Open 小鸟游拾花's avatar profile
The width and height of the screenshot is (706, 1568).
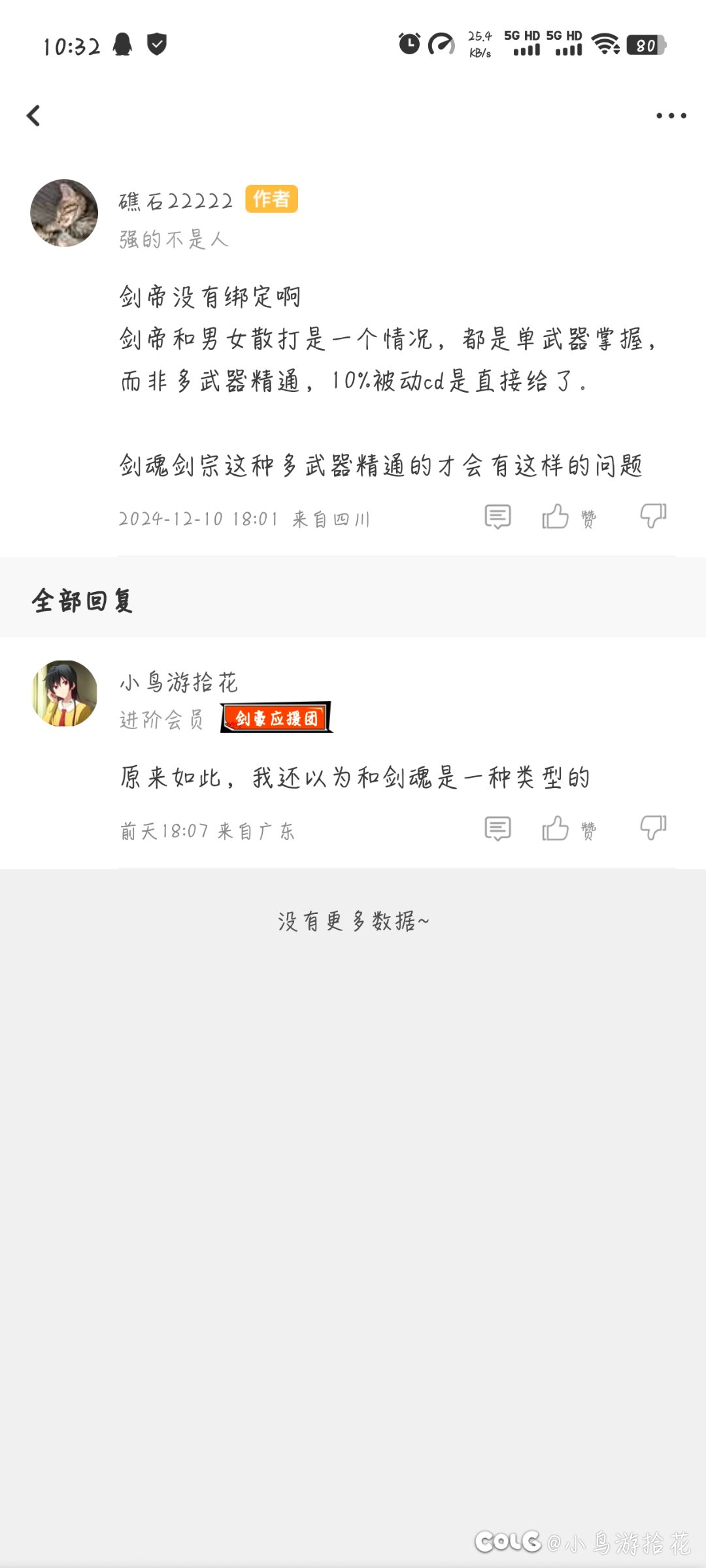[64, 693]
